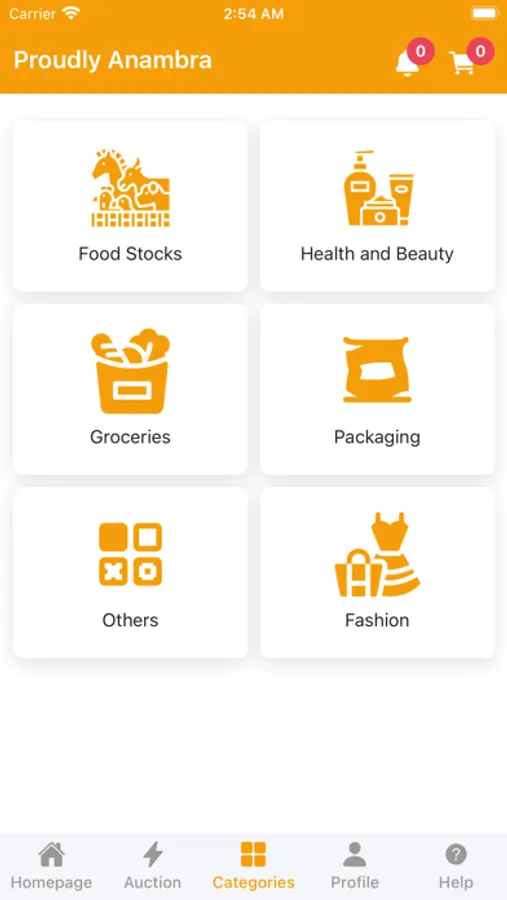Open the Food Stocks category

(x=130, y=206)
